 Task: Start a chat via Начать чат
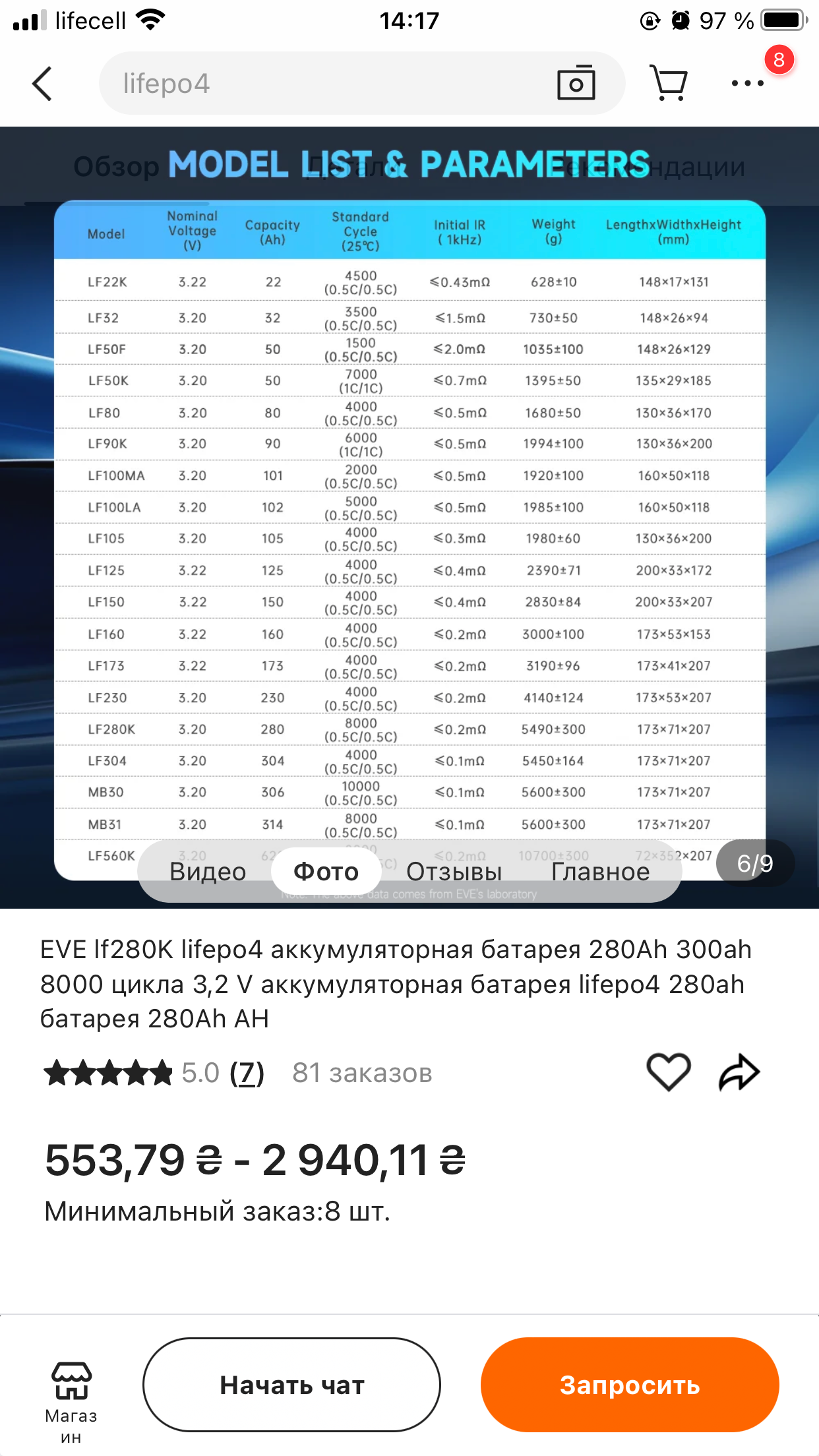(291, 1384)
